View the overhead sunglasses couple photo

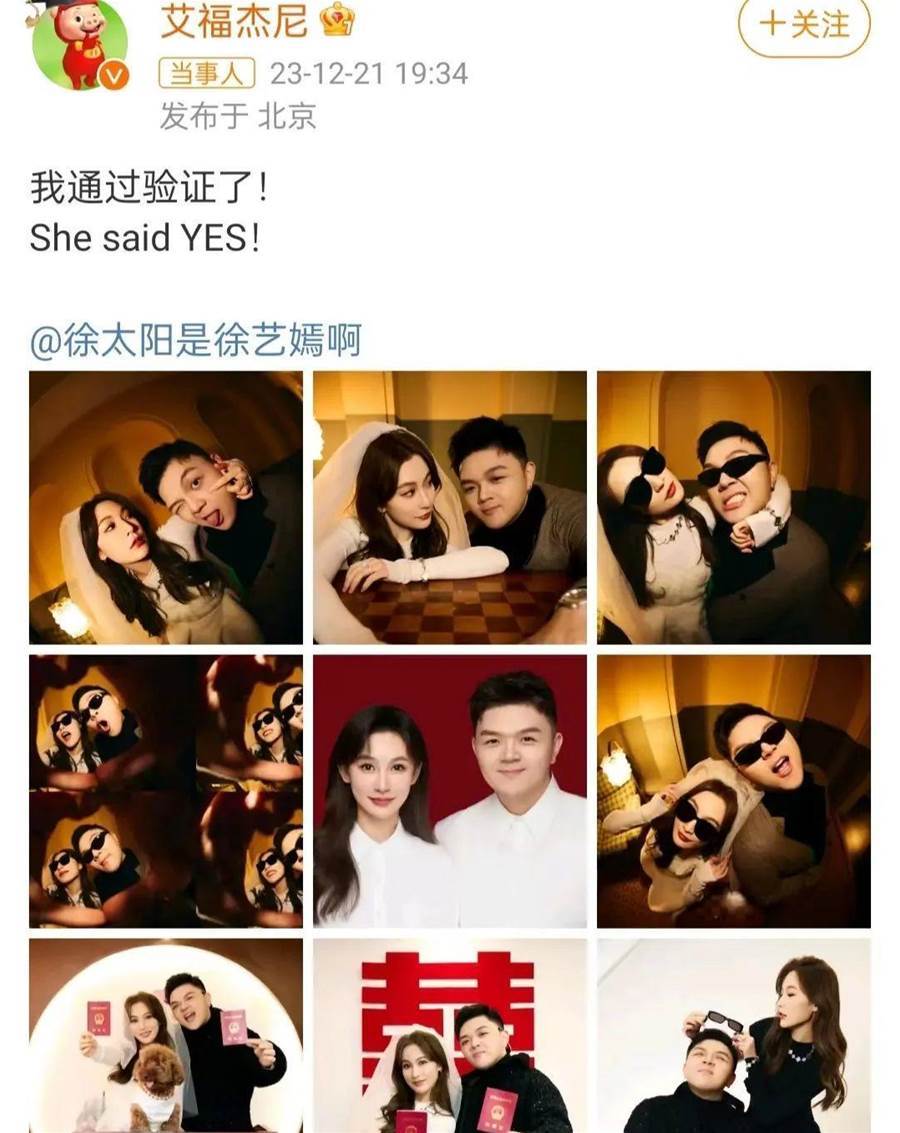click(x=734, y=791)
